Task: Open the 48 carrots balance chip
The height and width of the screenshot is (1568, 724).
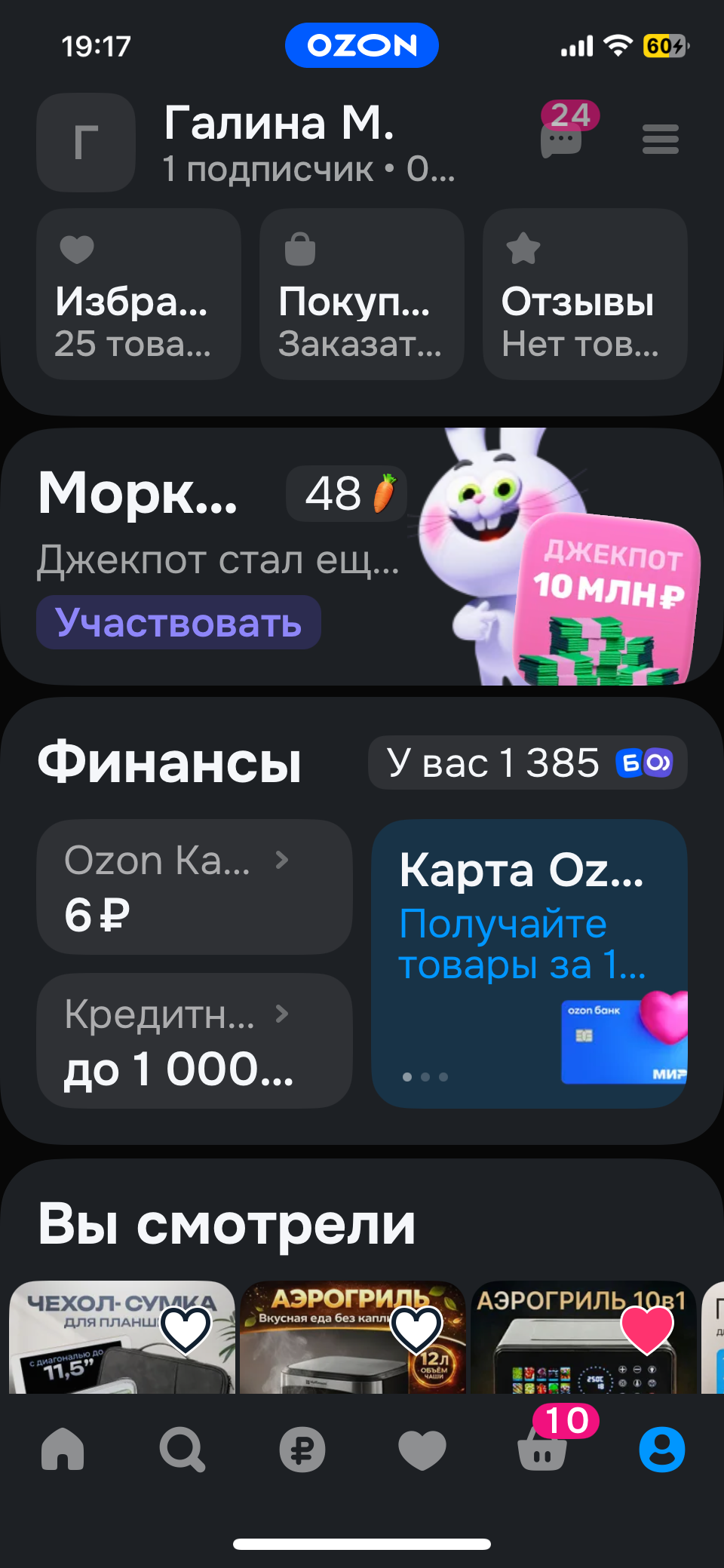Action: click(x=347, y=494)
